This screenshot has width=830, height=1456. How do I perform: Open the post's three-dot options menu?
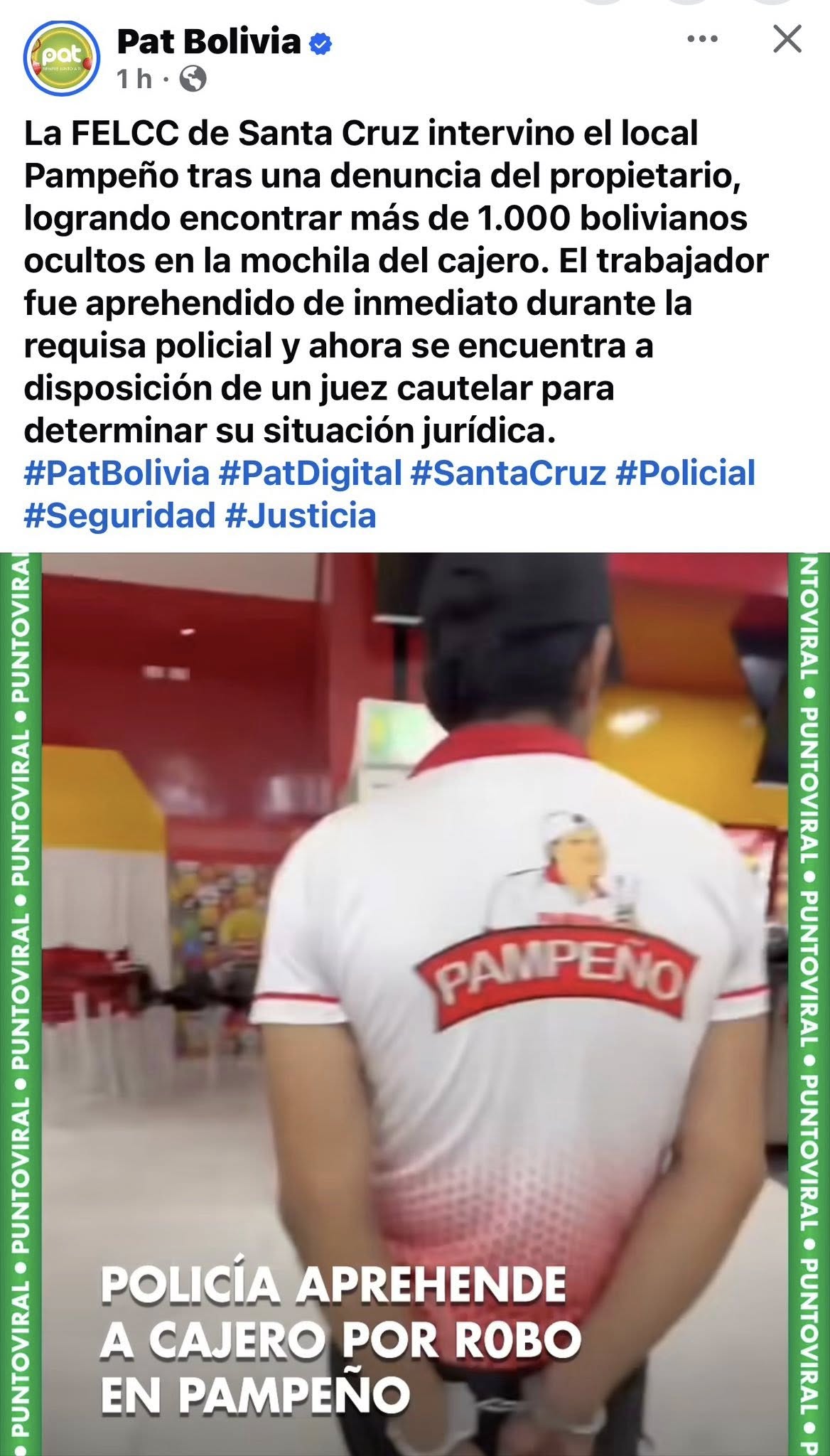[x=702, y=40]
